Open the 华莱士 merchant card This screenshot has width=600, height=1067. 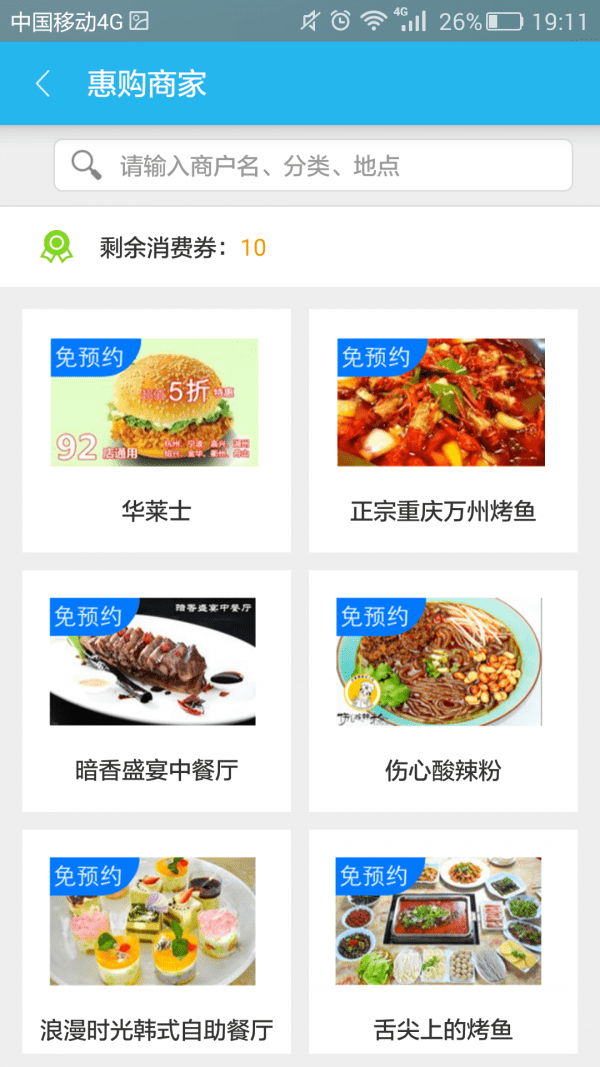156,430
